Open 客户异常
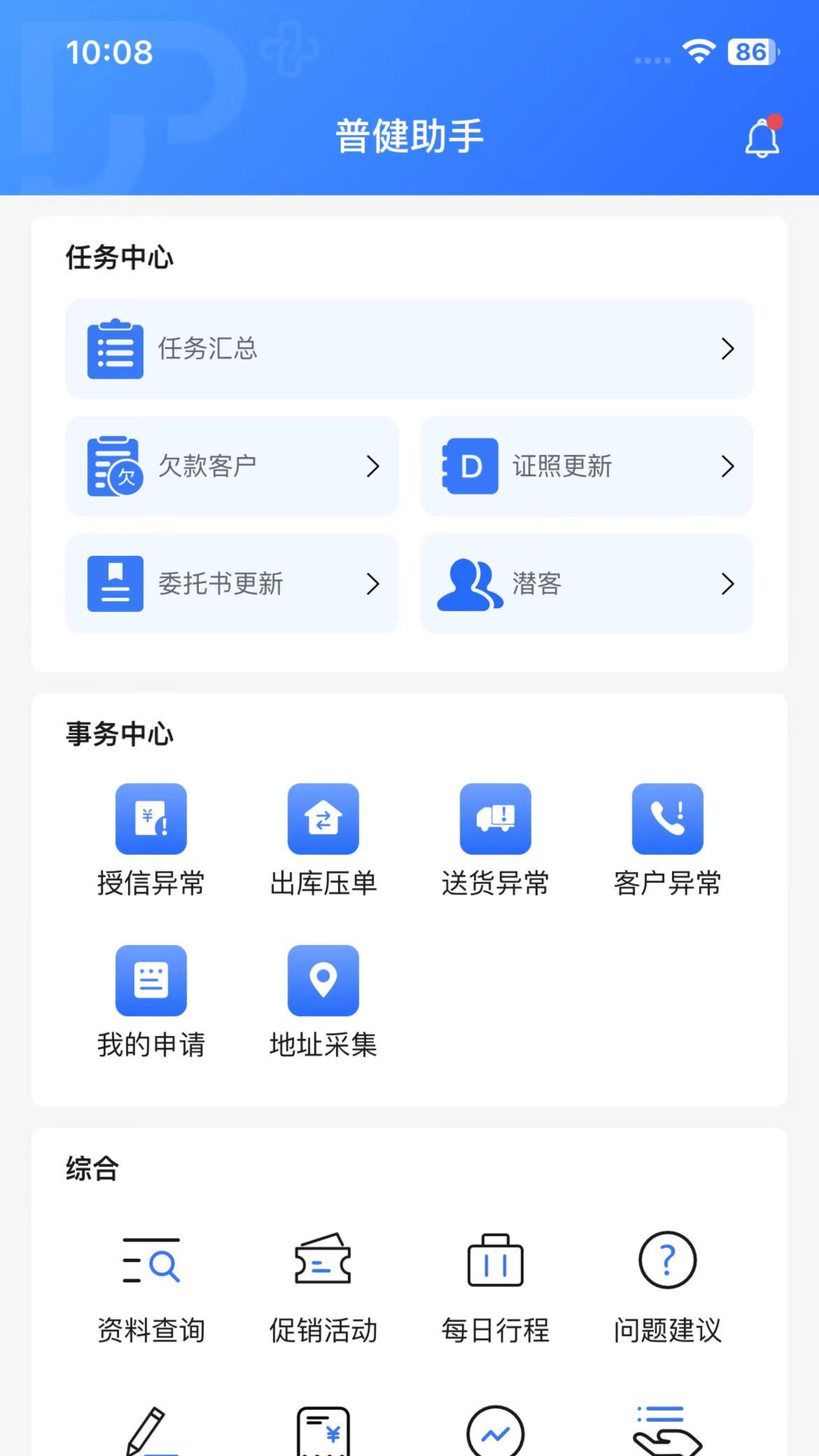 (x=667, y=820)
